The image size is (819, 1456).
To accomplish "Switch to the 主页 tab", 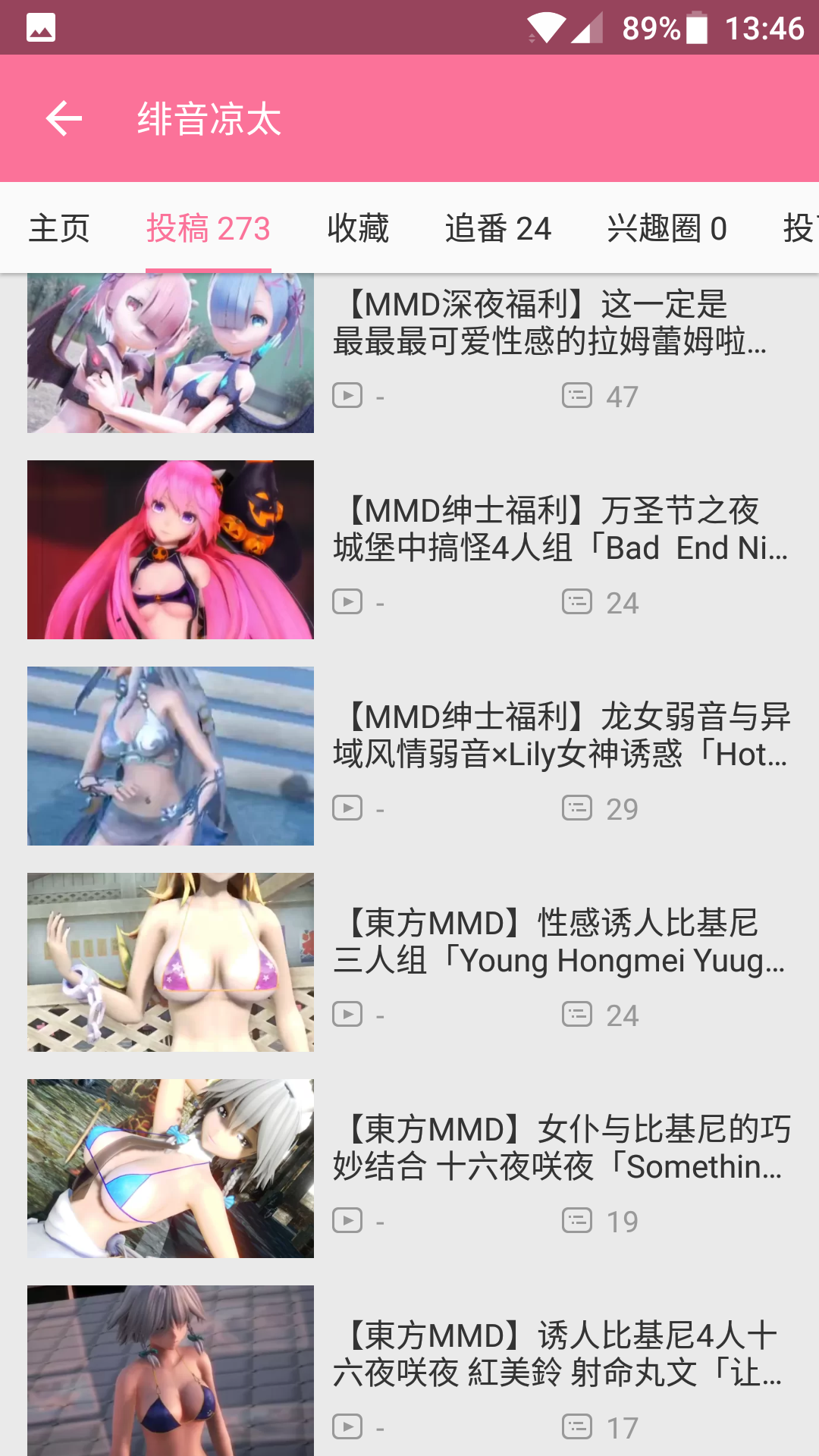I will pos(59,228).
